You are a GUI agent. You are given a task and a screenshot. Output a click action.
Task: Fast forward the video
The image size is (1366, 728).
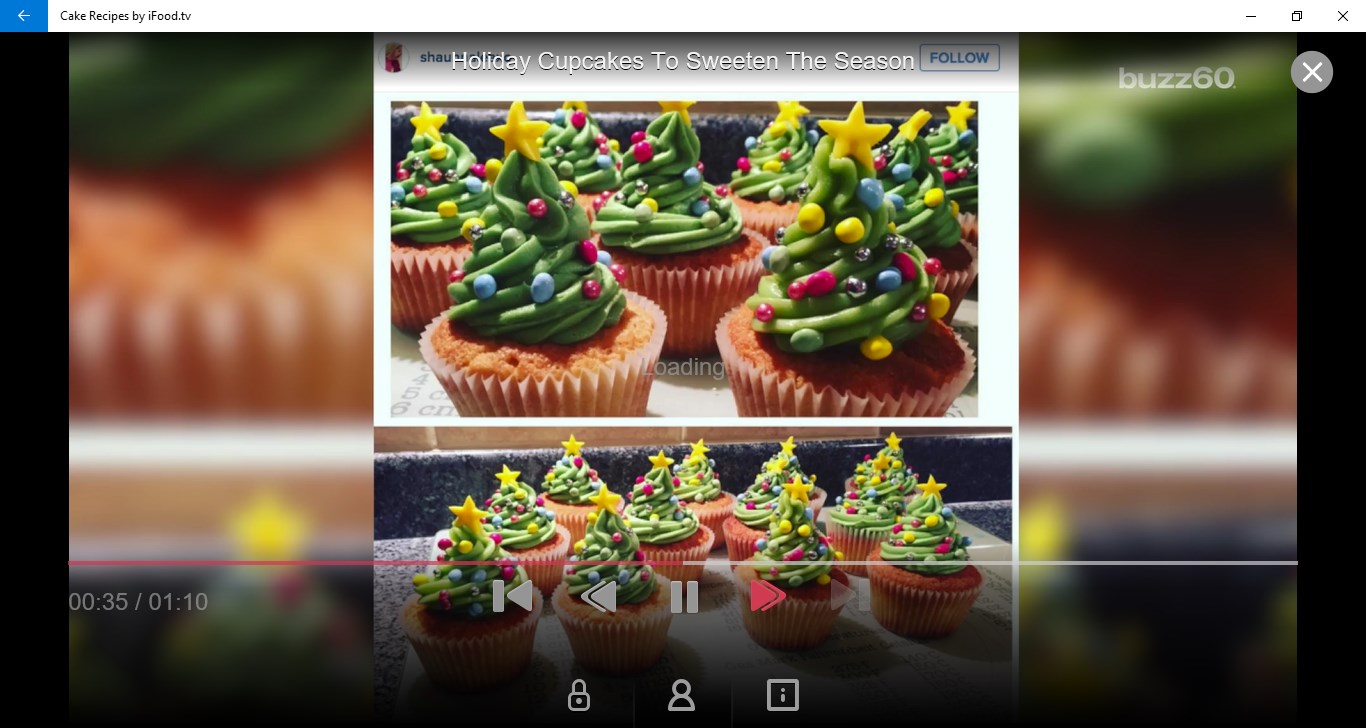tap(768, 597)
